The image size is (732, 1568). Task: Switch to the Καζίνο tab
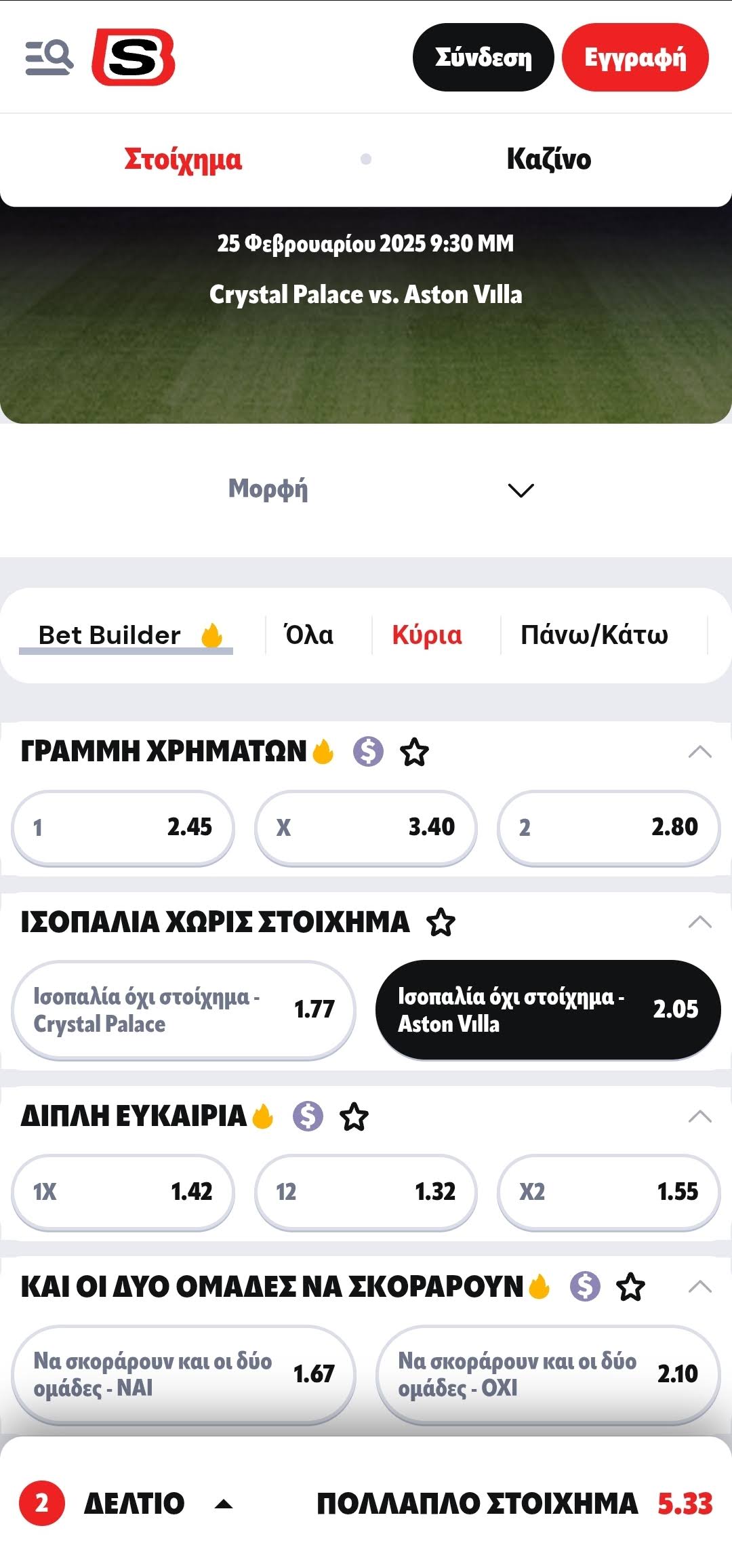(x=548, y=159)
